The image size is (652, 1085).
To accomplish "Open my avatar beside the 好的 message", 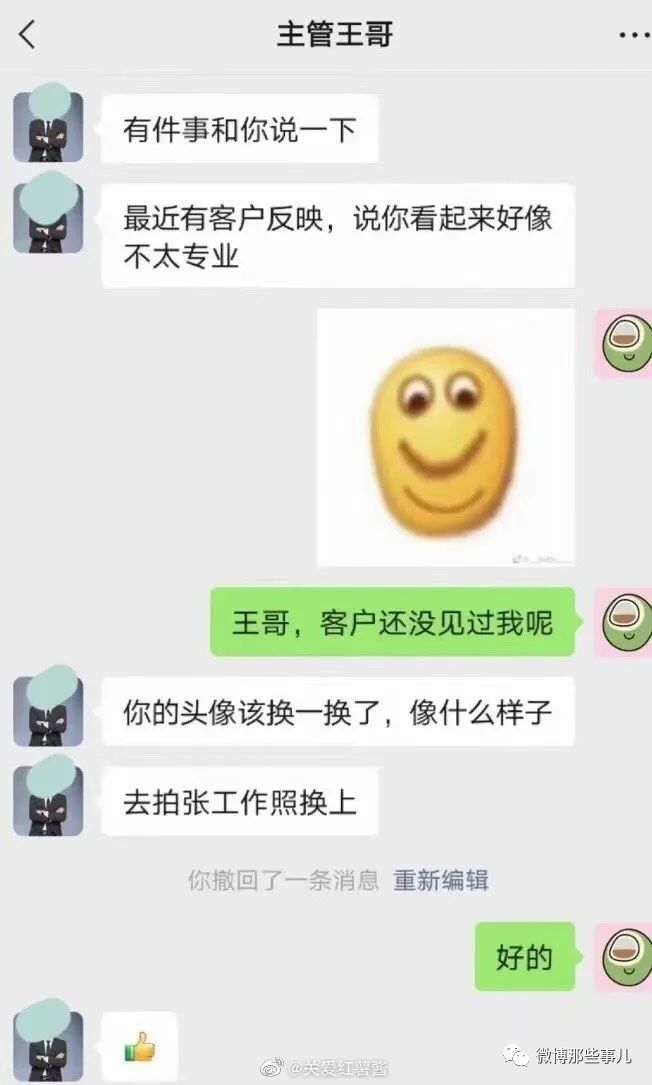I will click(623, 957).
